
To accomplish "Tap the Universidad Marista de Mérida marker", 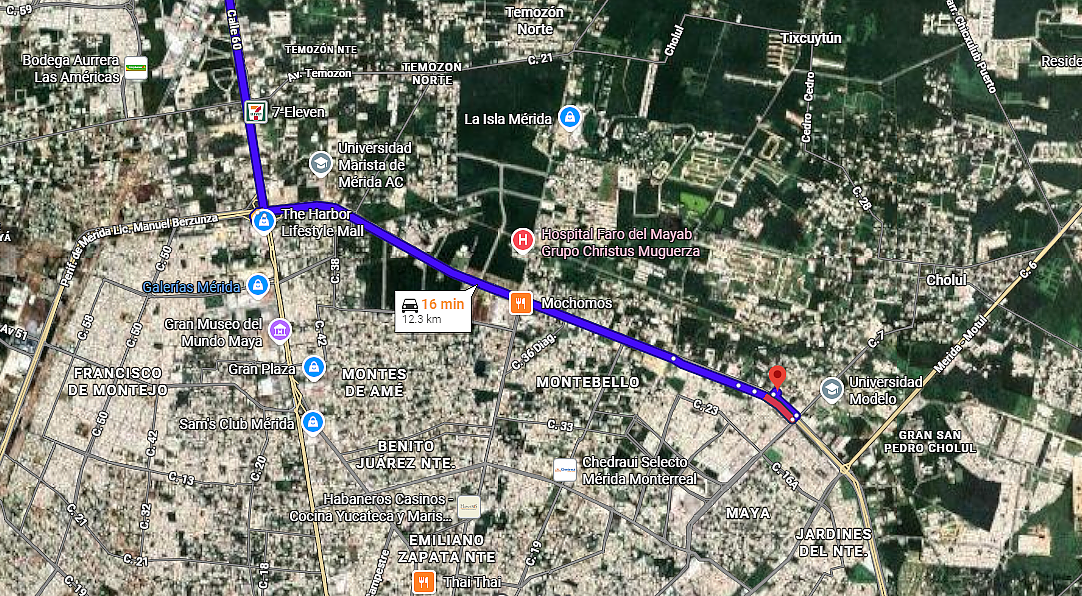I will (x=320, y=163).
